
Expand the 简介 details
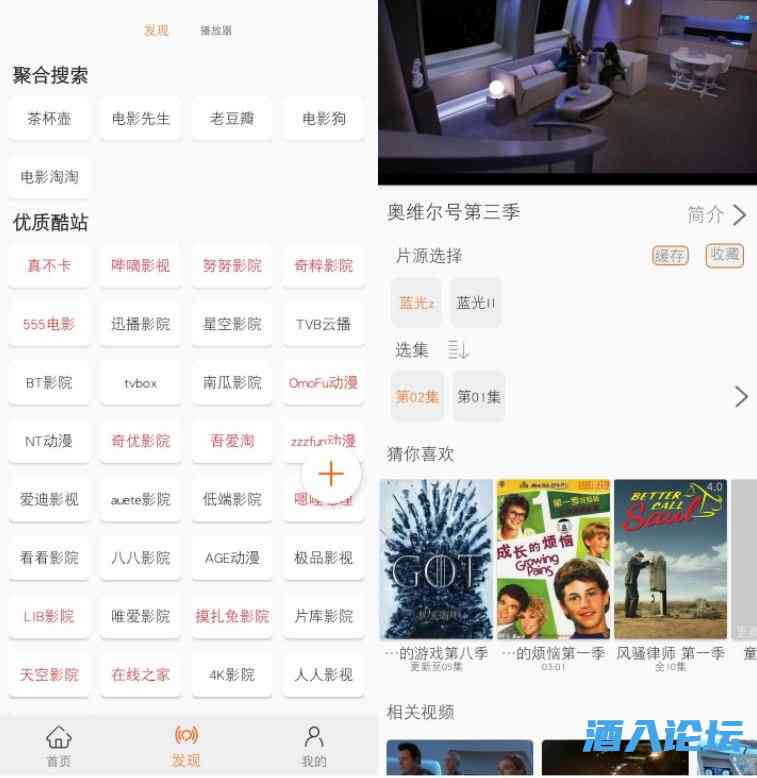coord(717,214)
